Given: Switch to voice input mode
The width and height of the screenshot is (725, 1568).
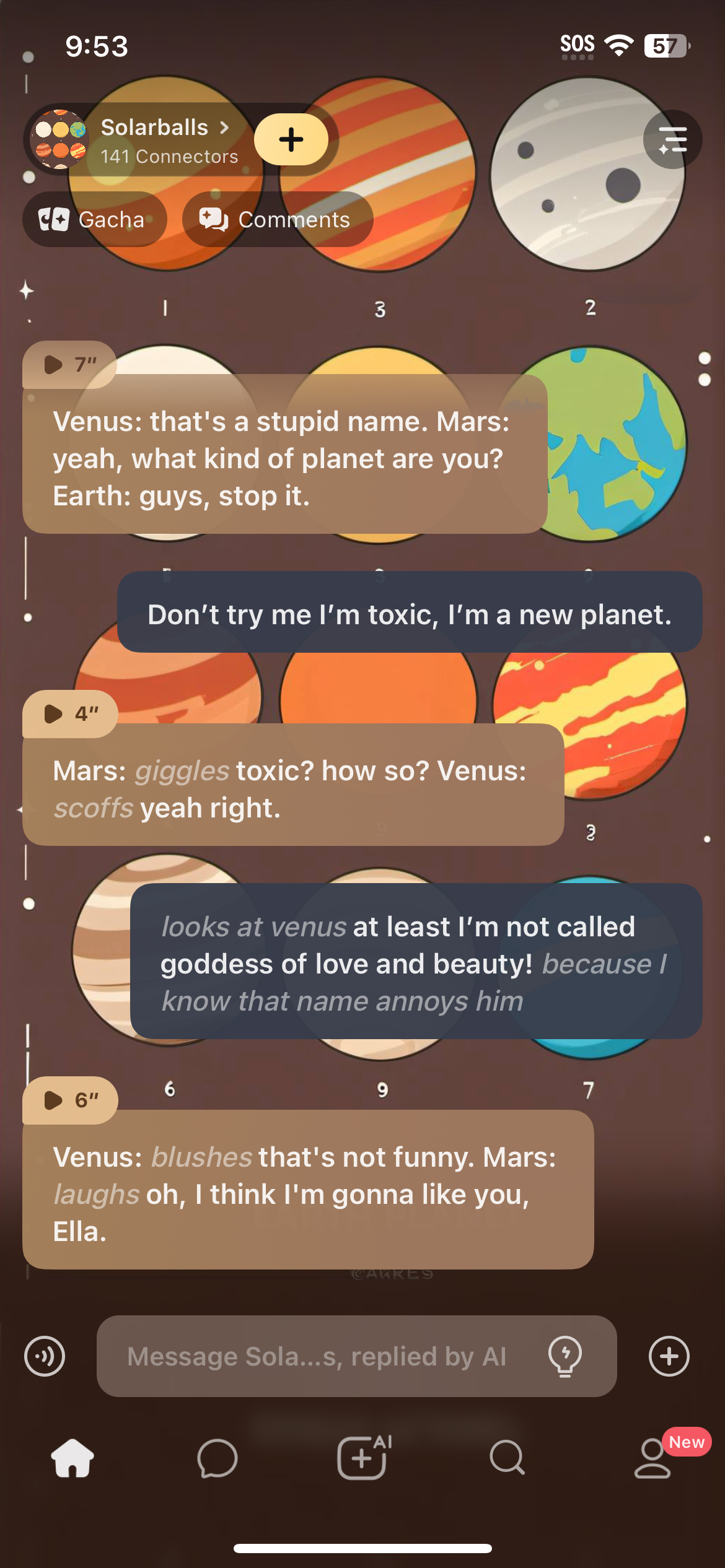Looking at the screenshot, I should 45,1356.
